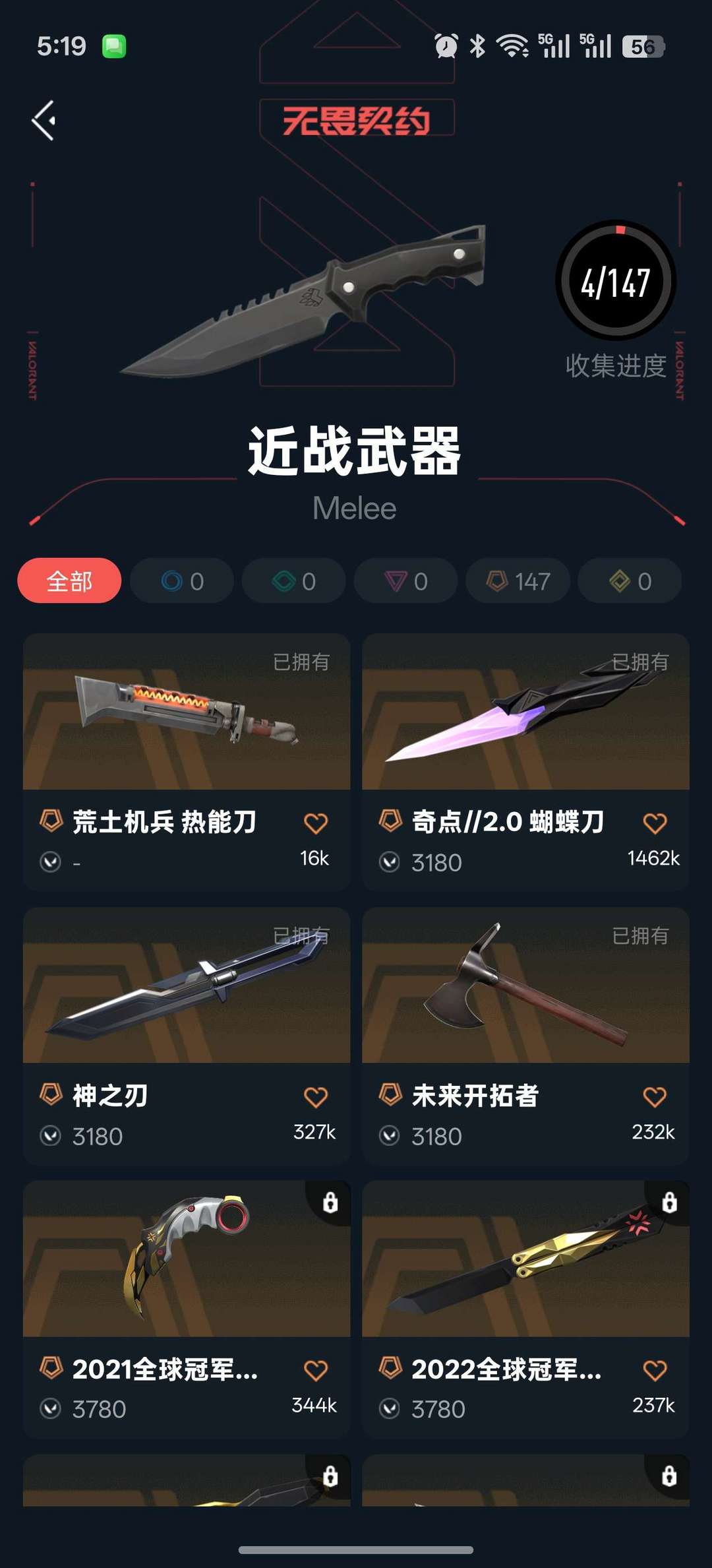Filter by the tier chip showing 147
712x1568 pixels.
(518, 581)
